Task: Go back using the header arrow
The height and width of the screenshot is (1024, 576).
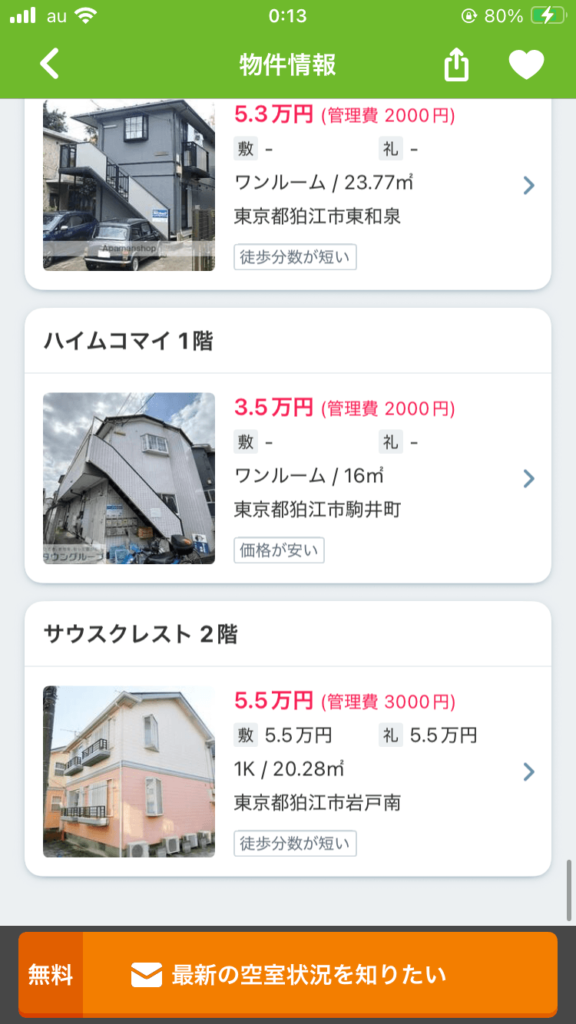Action: click(50, 64)
